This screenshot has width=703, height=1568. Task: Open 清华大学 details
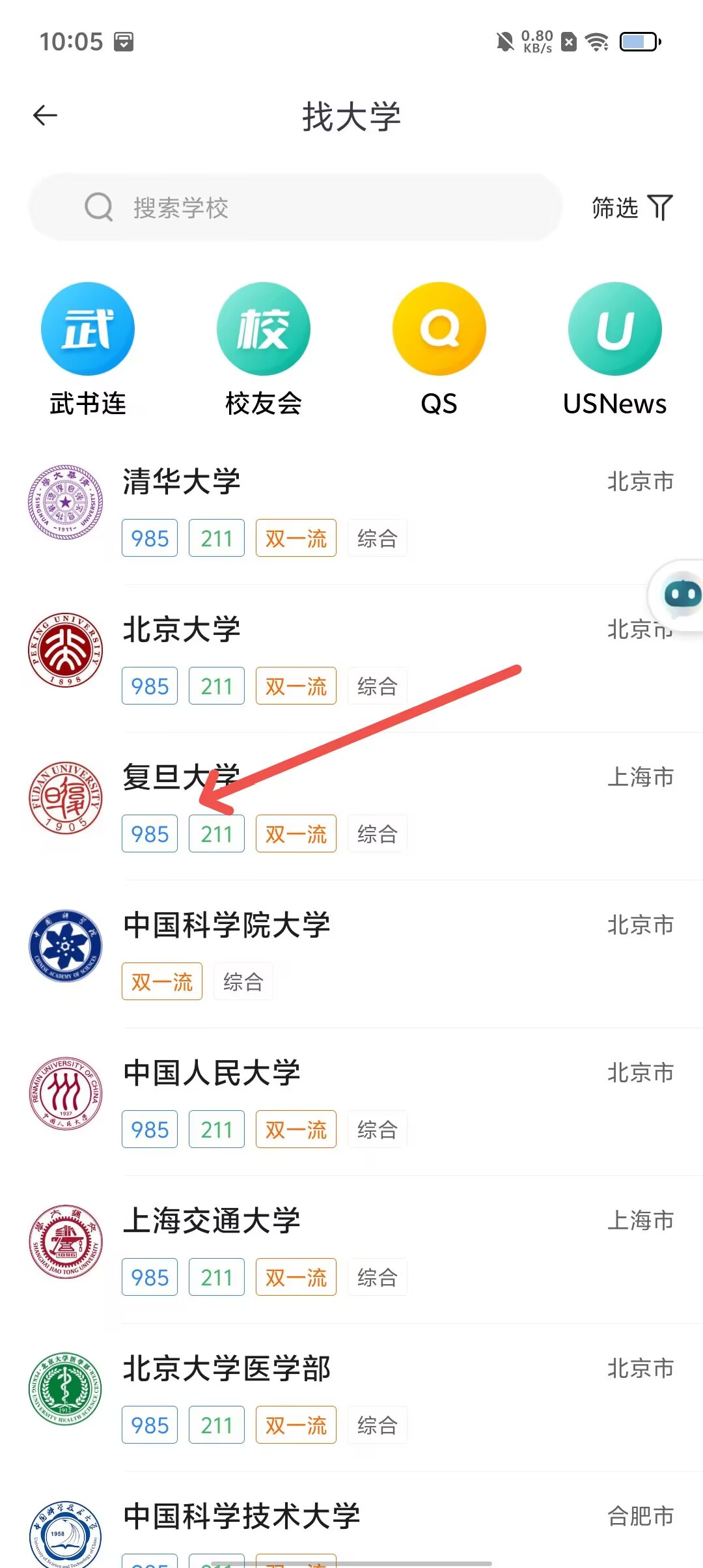pos(182,482)
